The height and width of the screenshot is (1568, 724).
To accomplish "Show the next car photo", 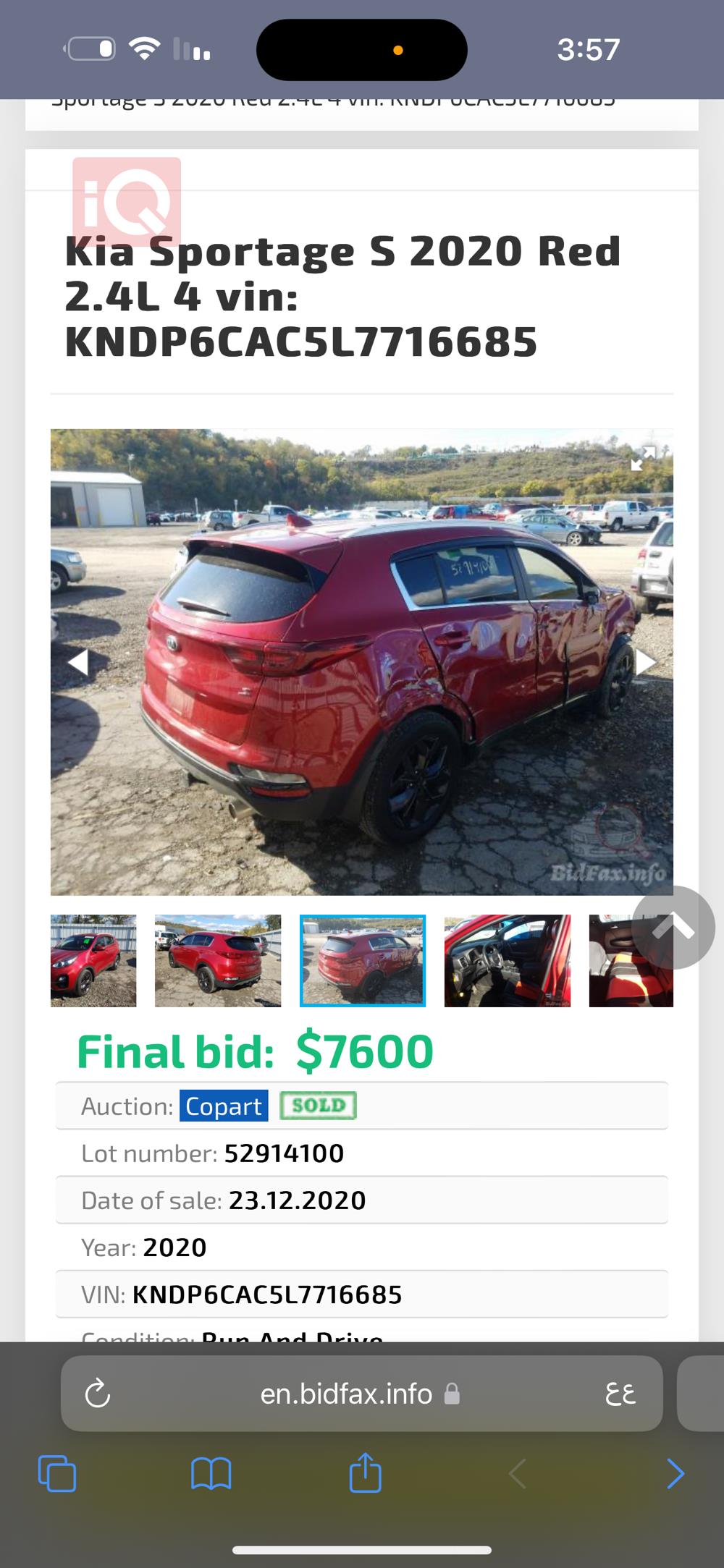I will [645, 661].
